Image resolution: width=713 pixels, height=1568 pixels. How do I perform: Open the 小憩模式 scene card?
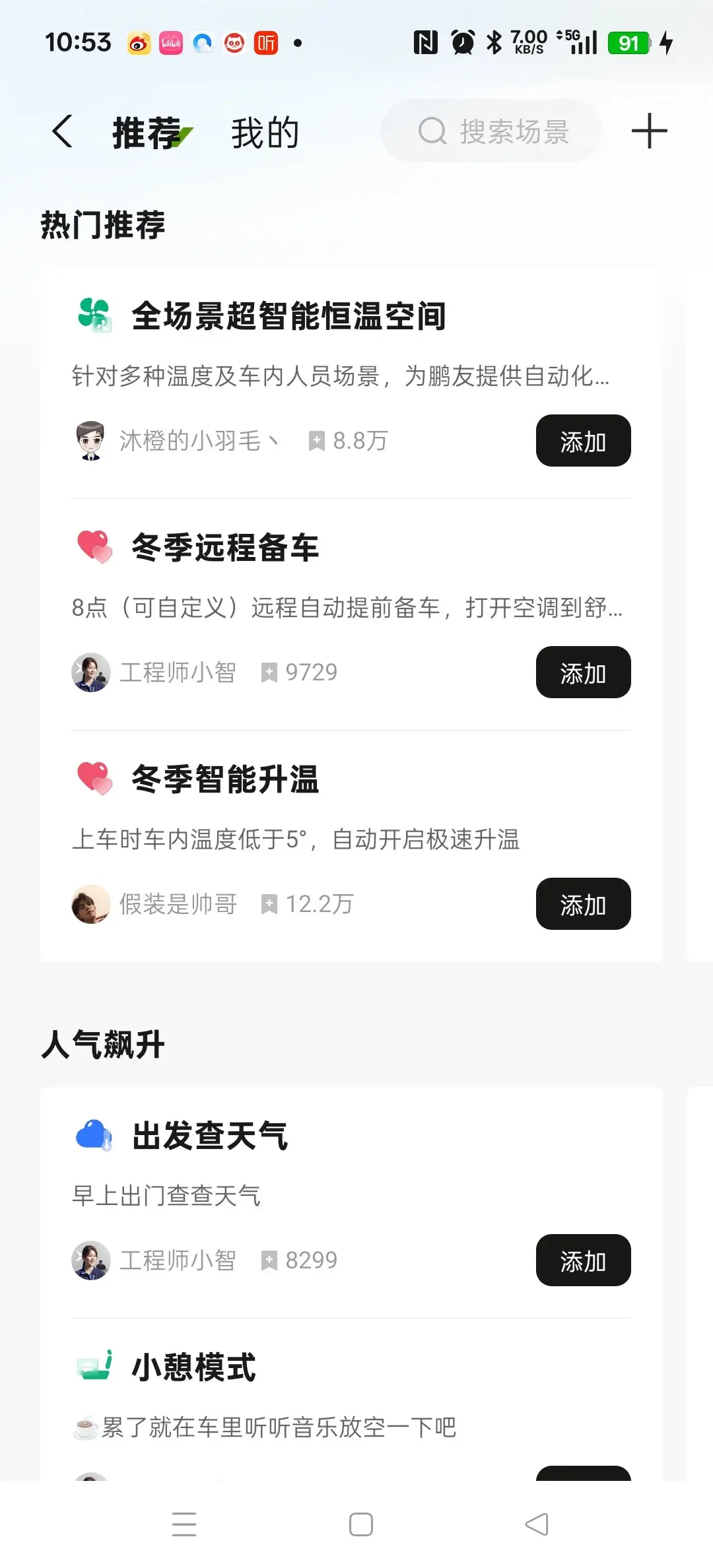pyautogui.click(x=193, y=1367)
